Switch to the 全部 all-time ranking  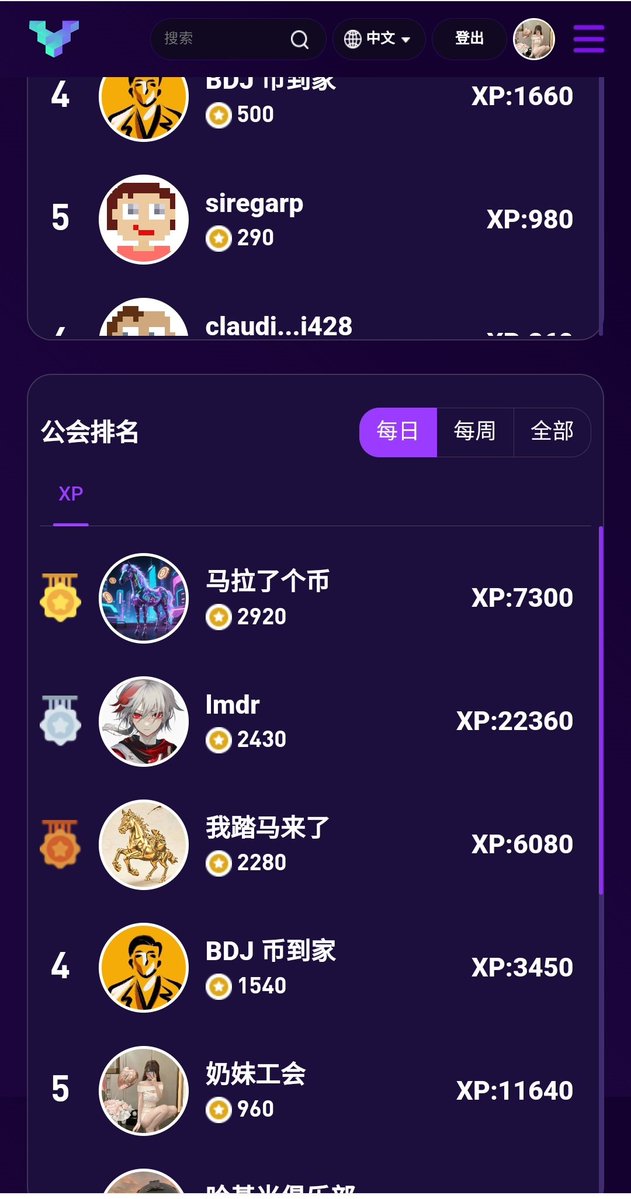(x=552, y=432)
